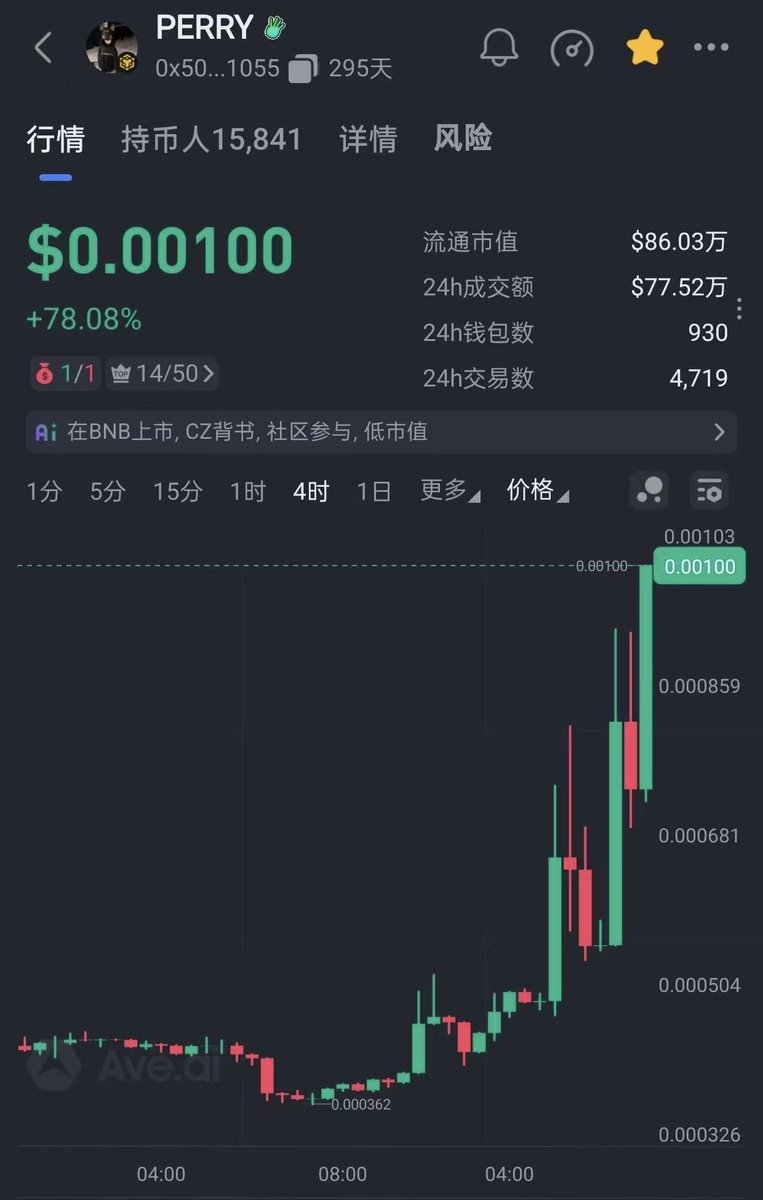763x1200 pixels.
Task: Open the 价格 display dropdown
Action: point(537,491)
